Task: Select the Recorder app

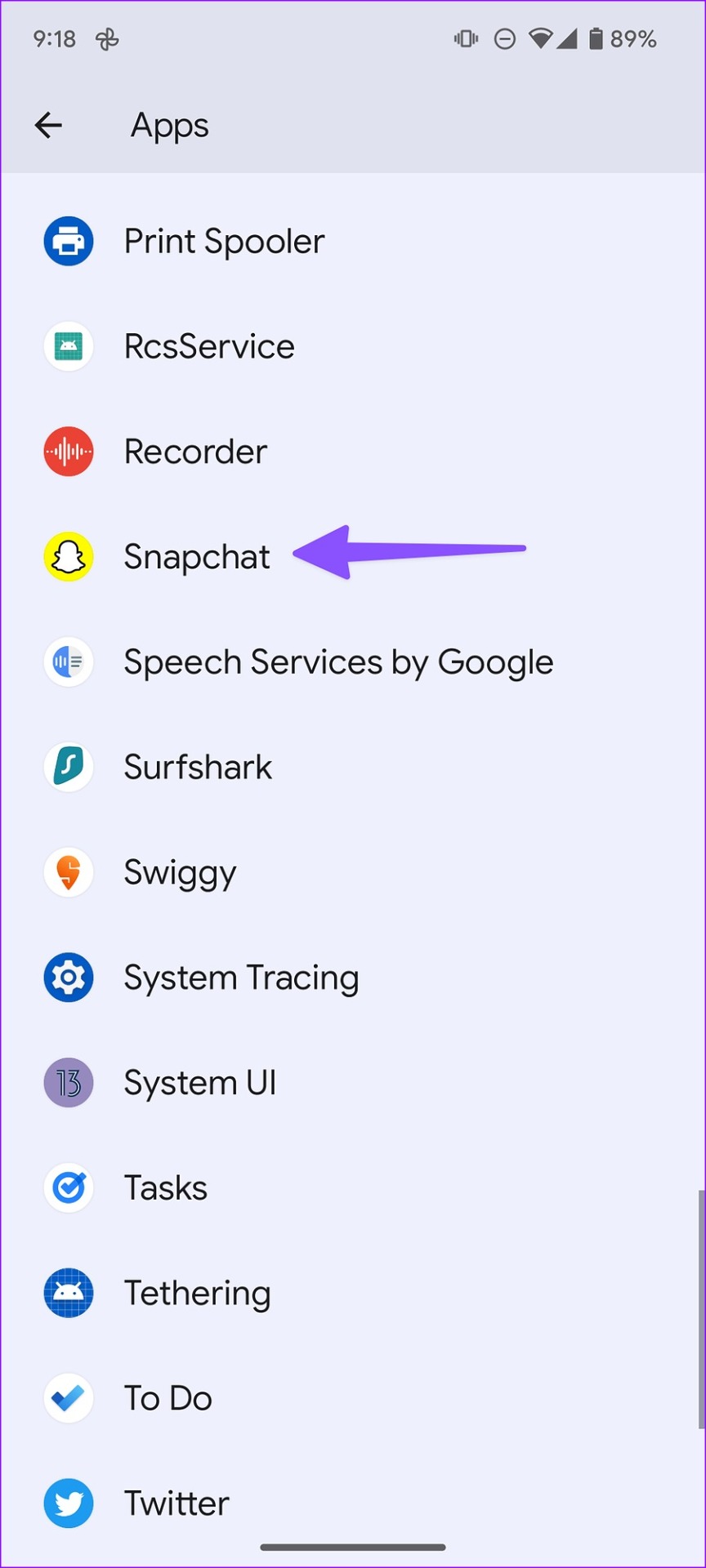Action: pos(195,452)
